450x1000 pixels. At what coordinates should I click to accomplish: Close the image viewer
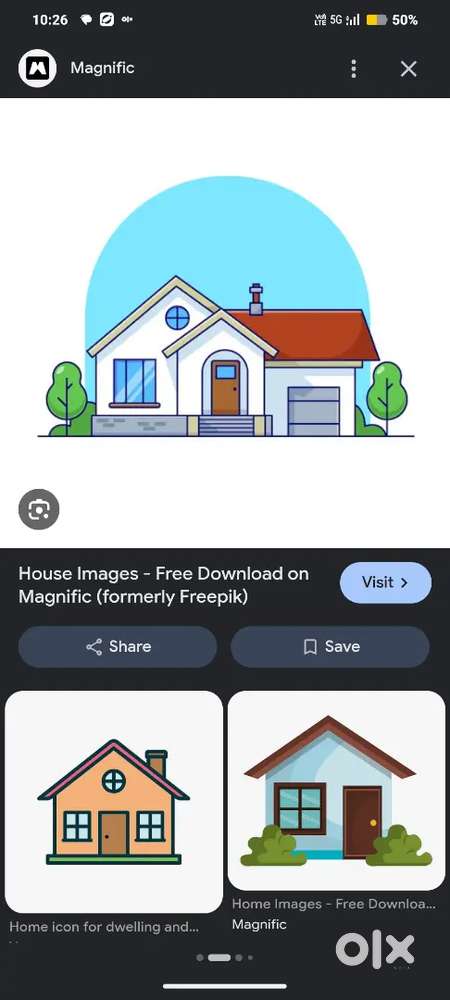[x=408, y=69]
